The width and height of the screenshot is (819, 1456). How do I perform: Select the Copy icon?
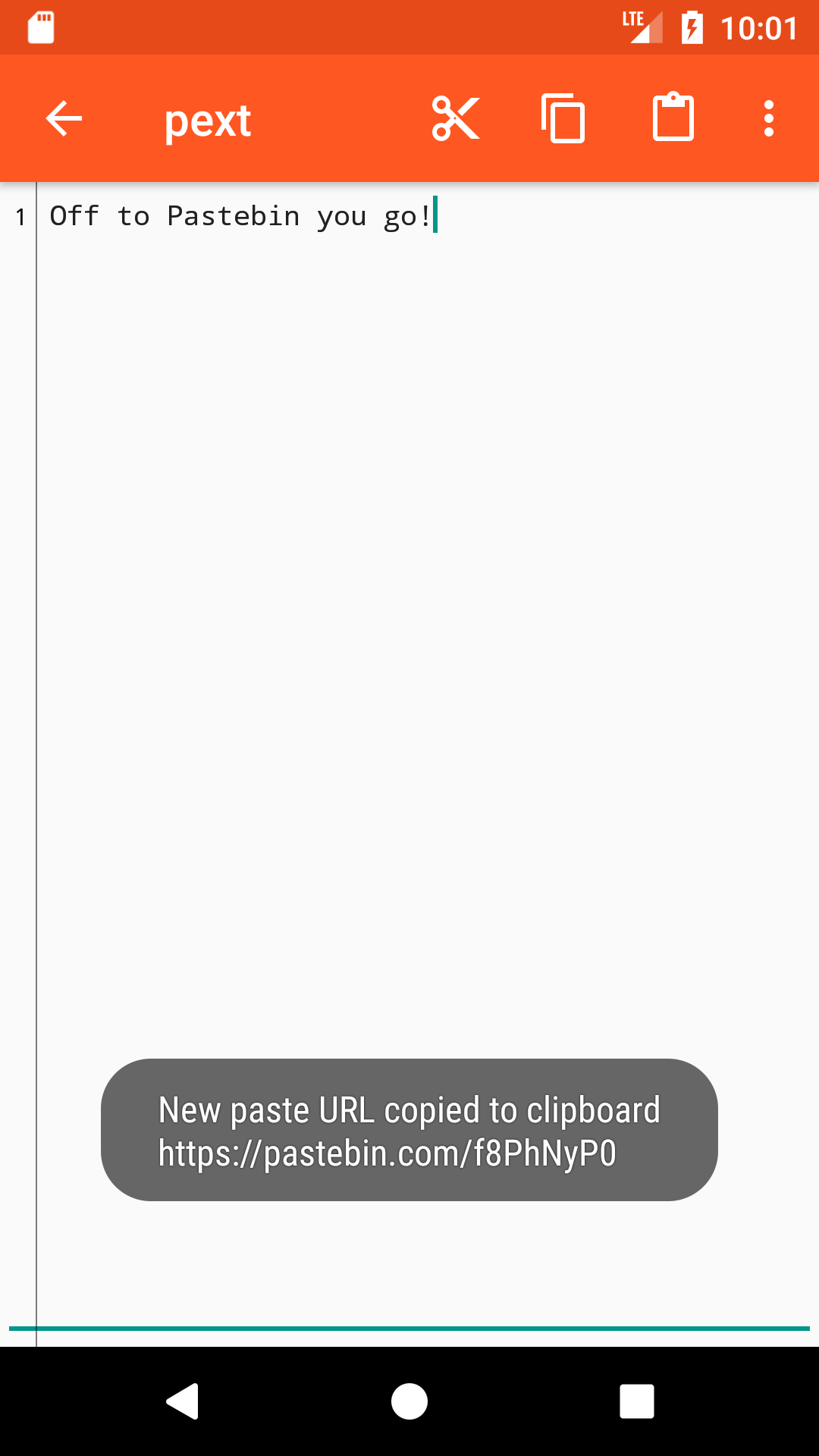563,118
